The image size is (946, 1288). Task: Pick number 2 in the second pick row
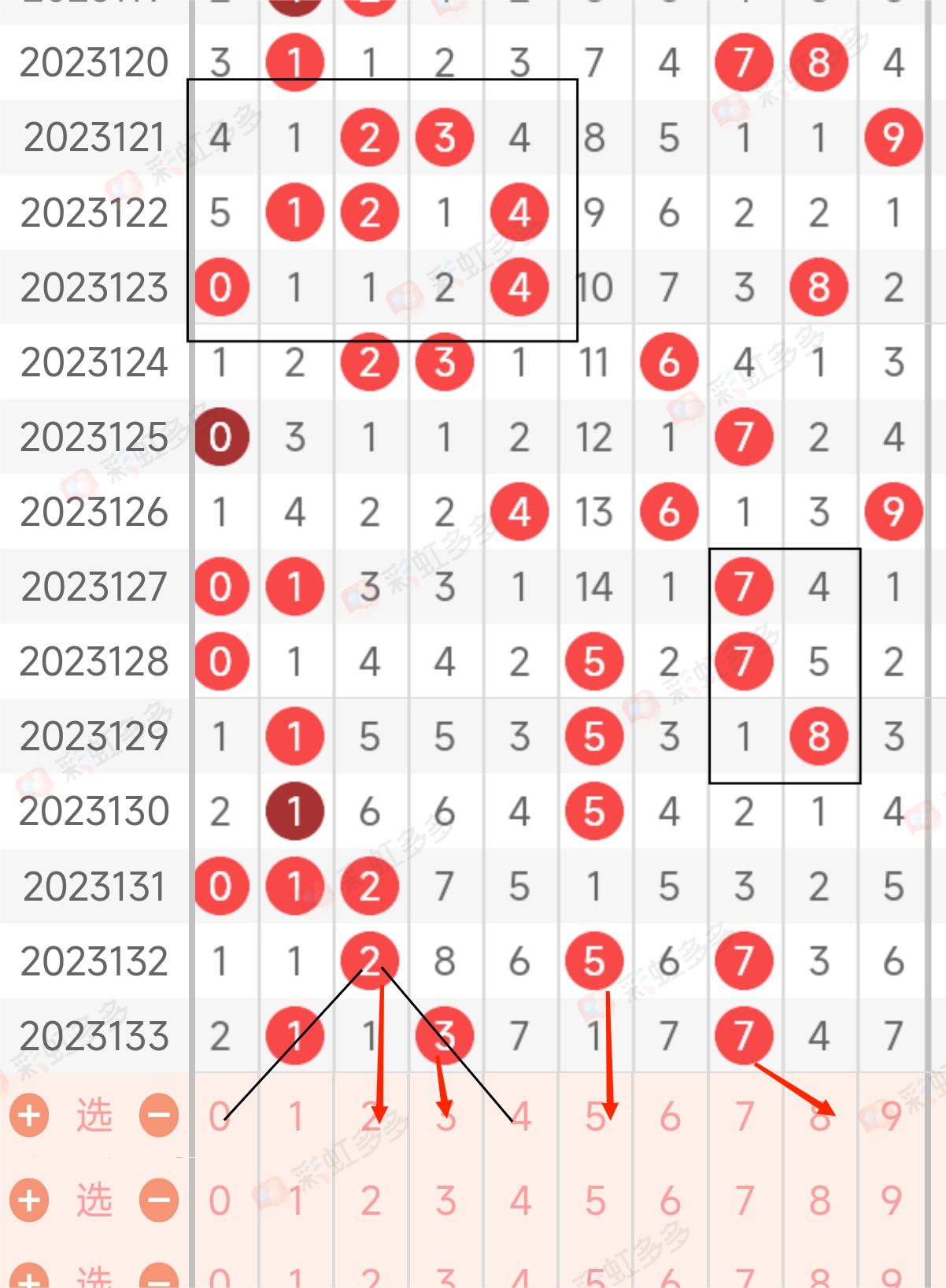(370, 1201)
